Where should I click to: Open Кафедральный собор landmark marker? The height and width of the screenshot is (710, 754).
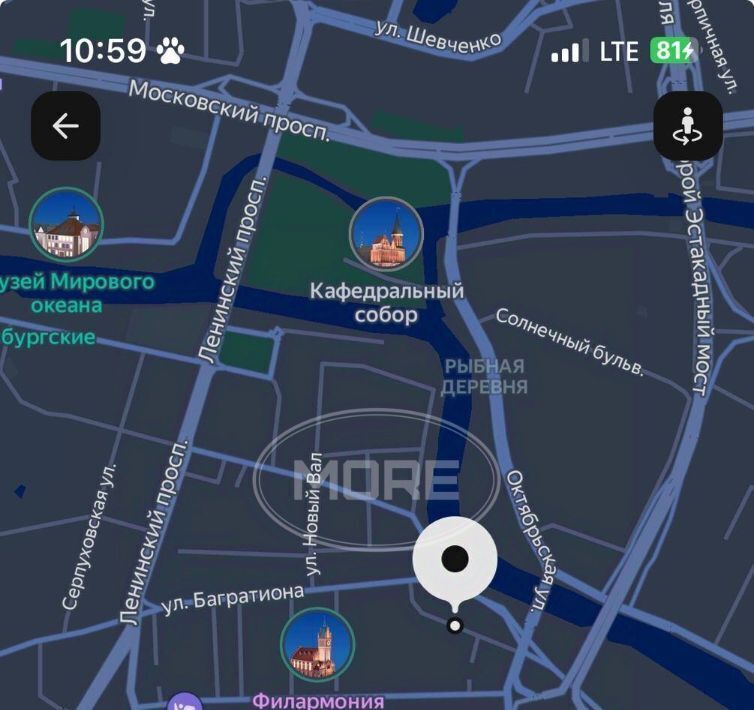(387, 234)
